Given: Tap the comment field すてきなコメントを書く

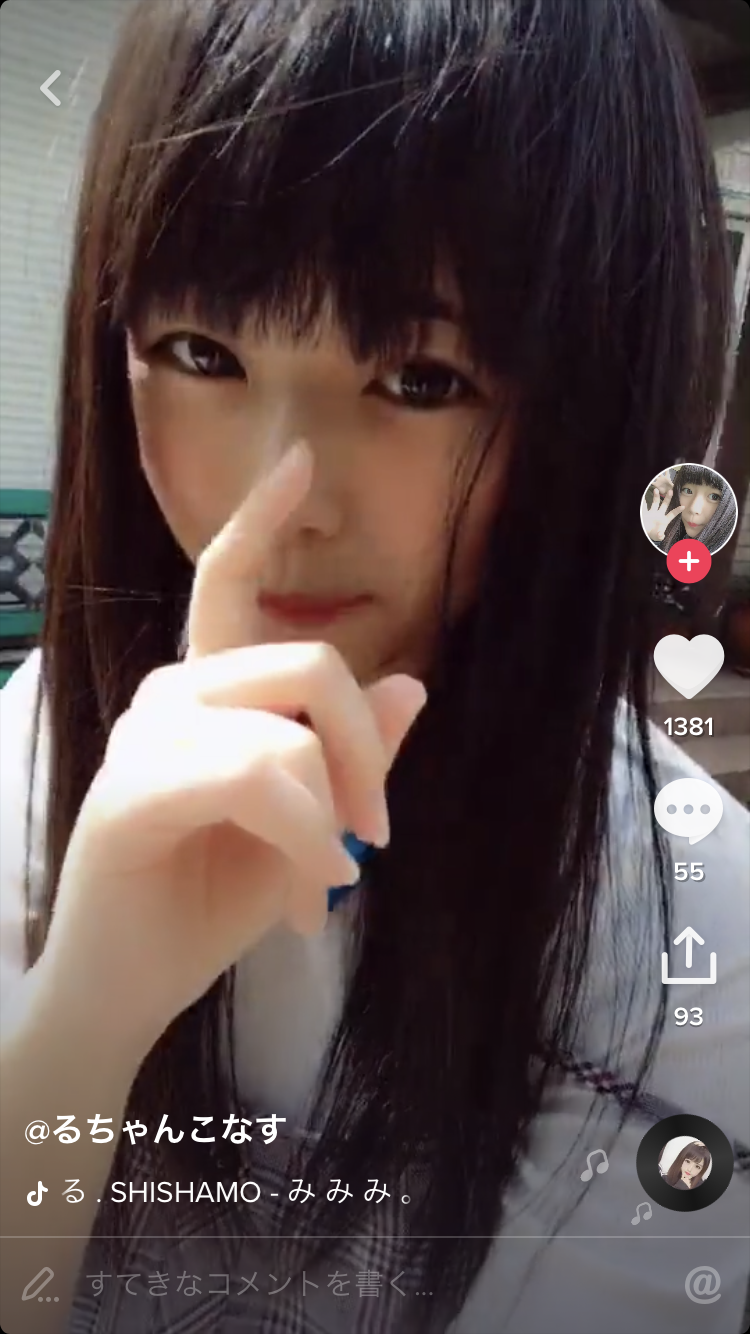Looking at the screenshot, I should [x=260, y=1284].
